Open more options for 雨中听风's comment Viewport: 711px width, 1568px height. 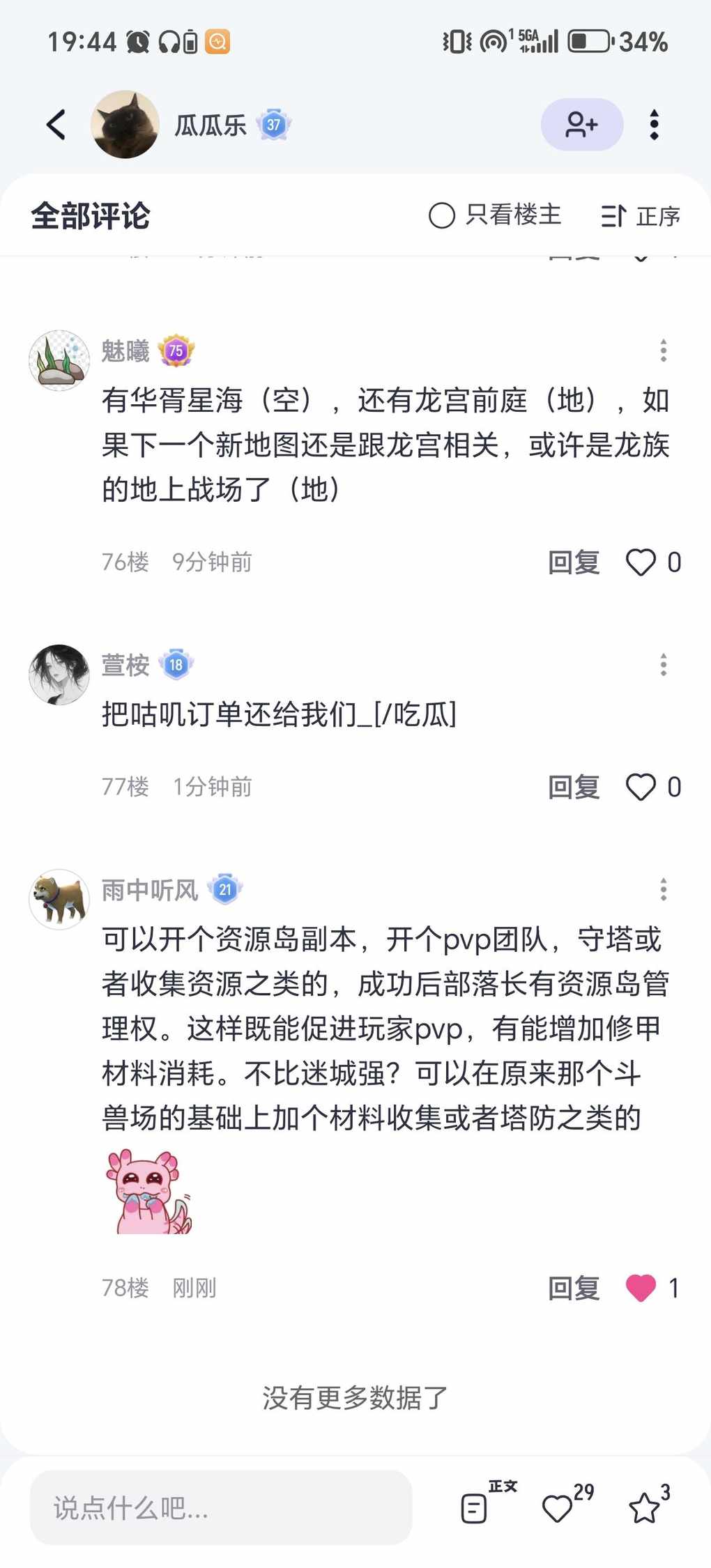(663, 889)
